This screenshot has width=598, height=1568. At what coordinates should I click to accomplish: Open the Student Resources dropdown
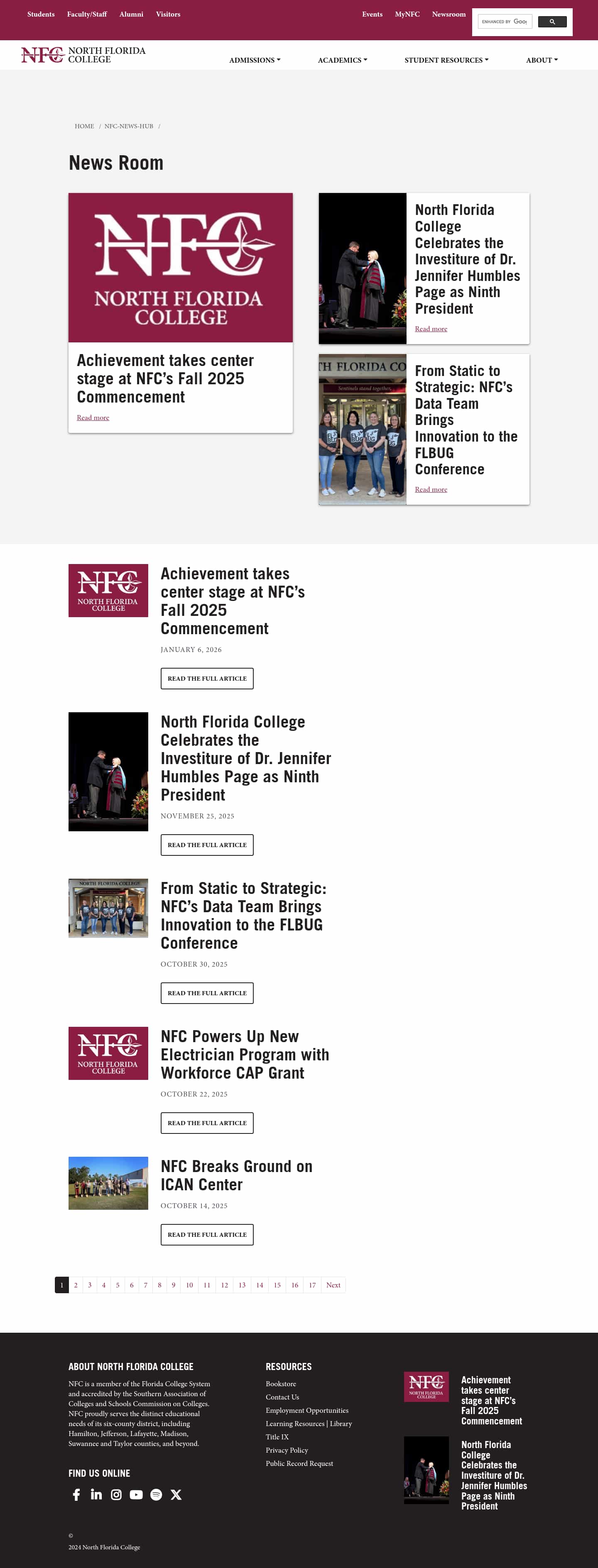tap(446, 60)
